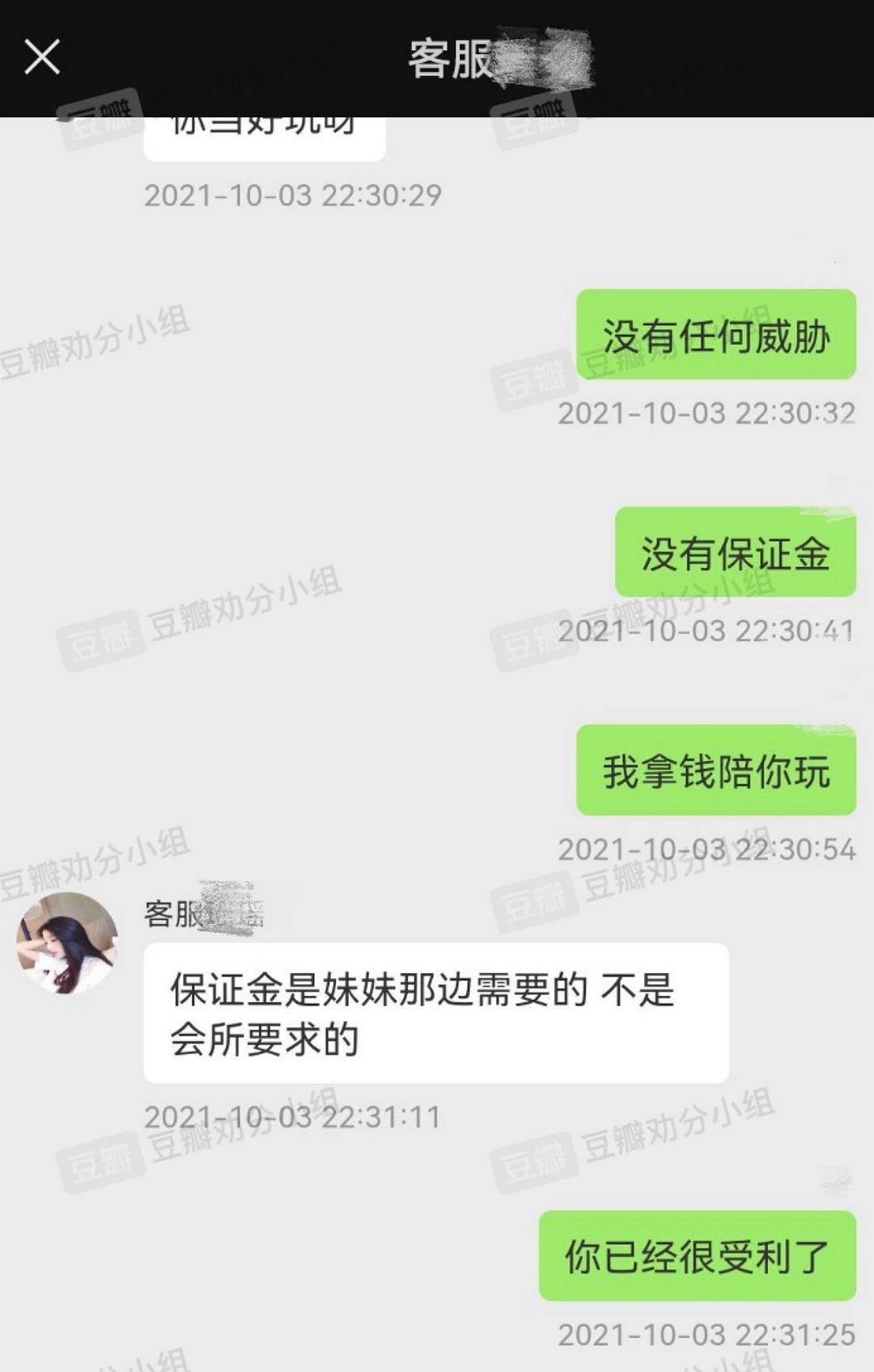Close the customer service chat

coord(42,57)
